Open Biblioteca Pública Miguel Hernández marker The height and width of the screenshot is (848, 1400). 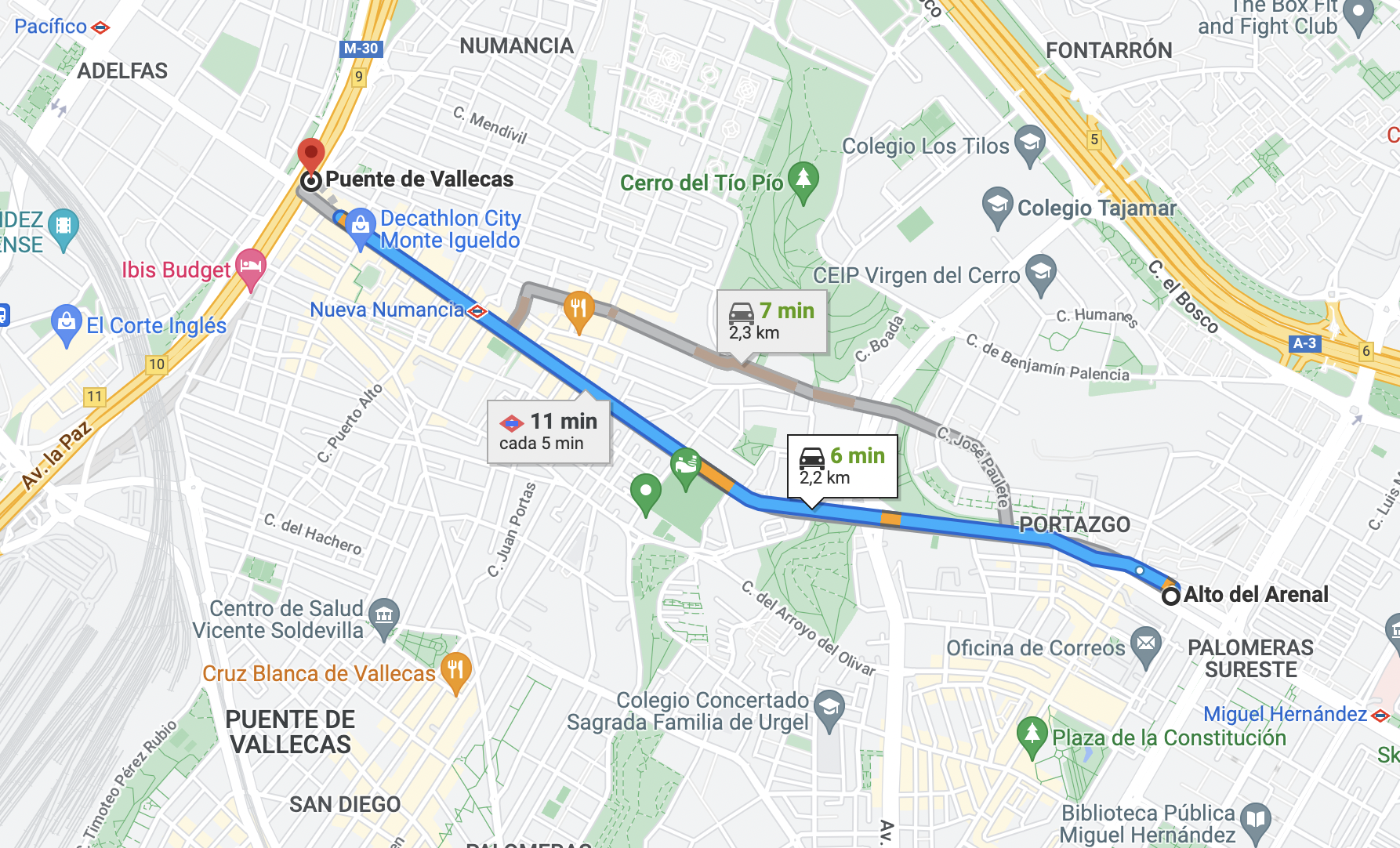[1256, 820]
